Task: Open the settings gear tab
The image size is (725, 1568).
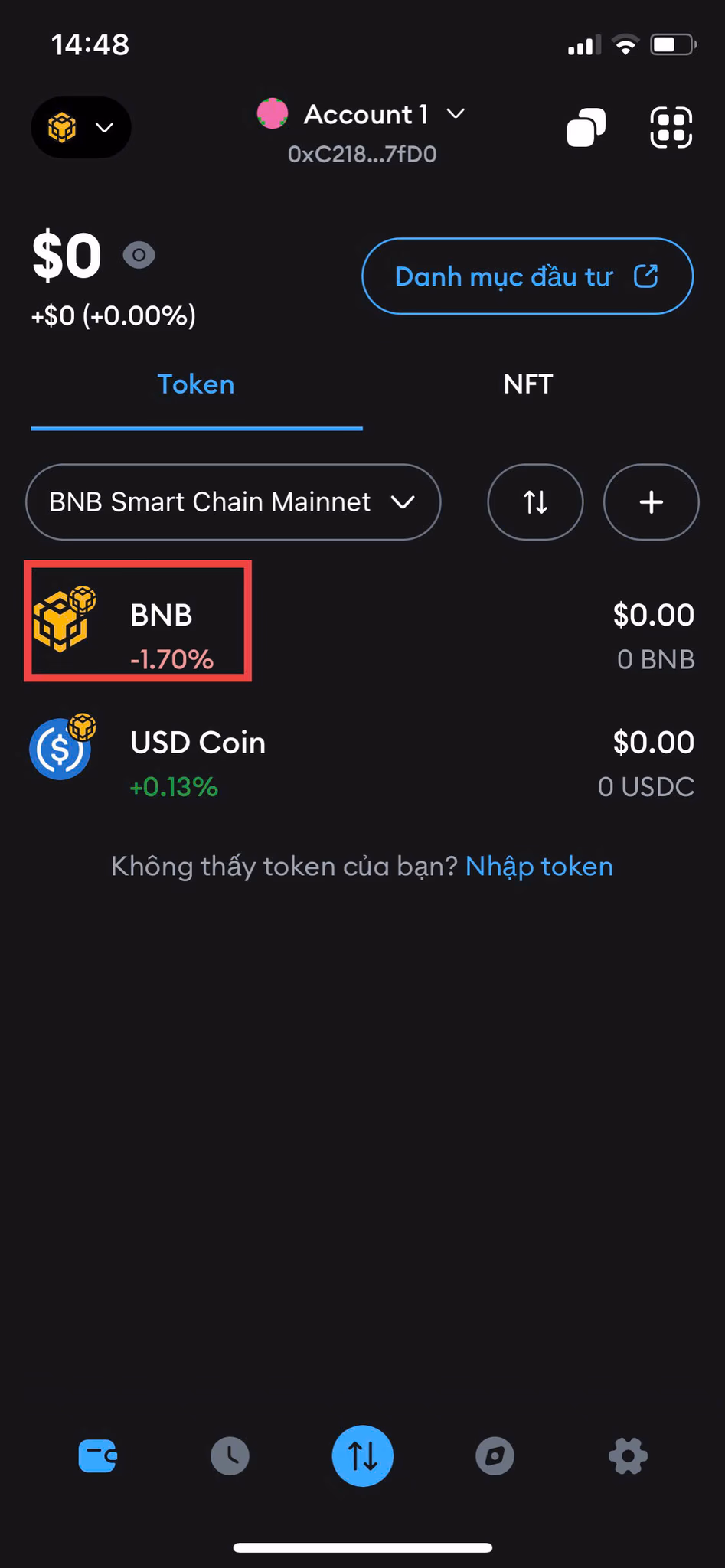Action: (628, 1455)
